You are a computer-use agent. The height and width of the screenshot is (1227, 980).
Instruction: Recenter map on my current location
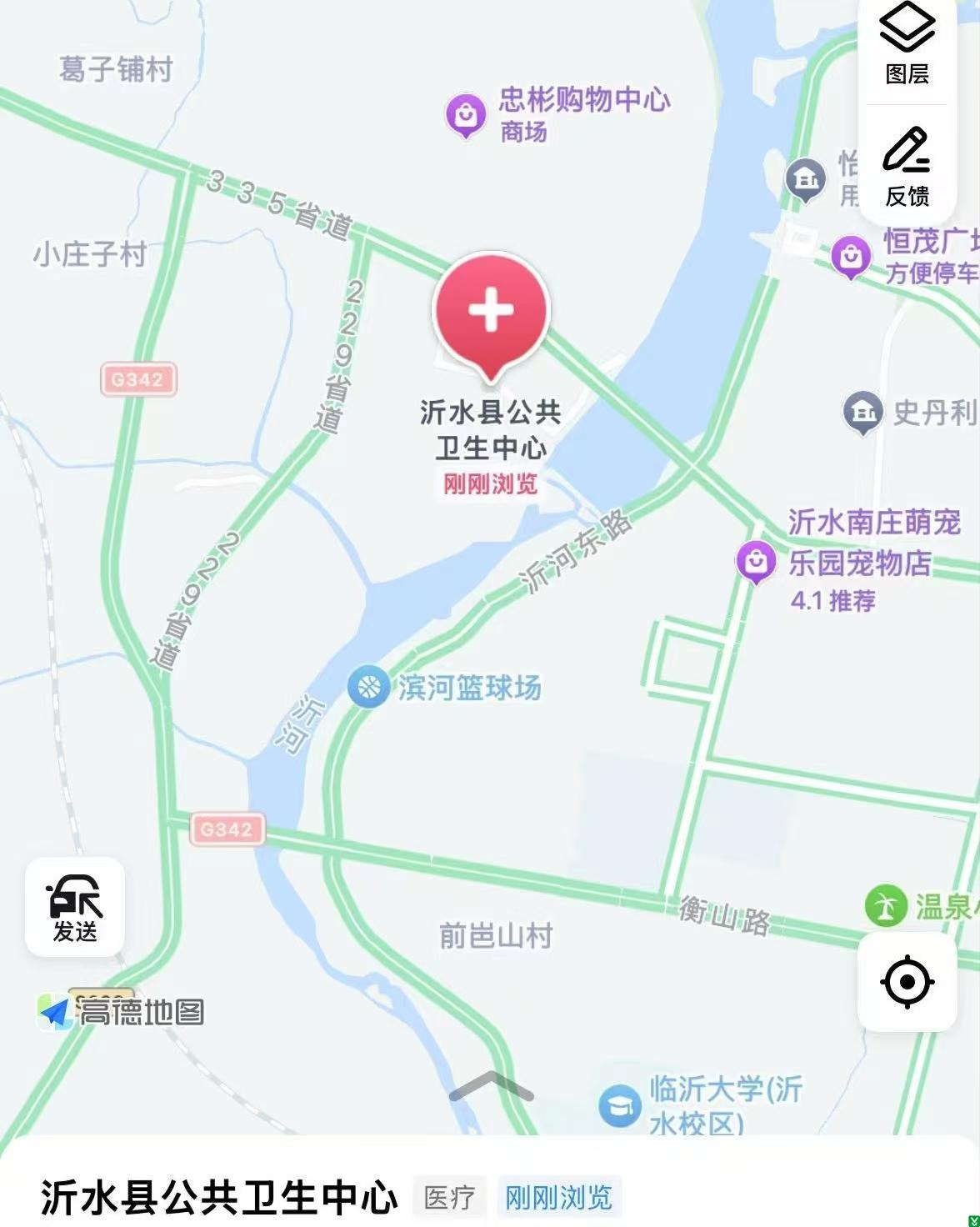[x=907, y=981]
